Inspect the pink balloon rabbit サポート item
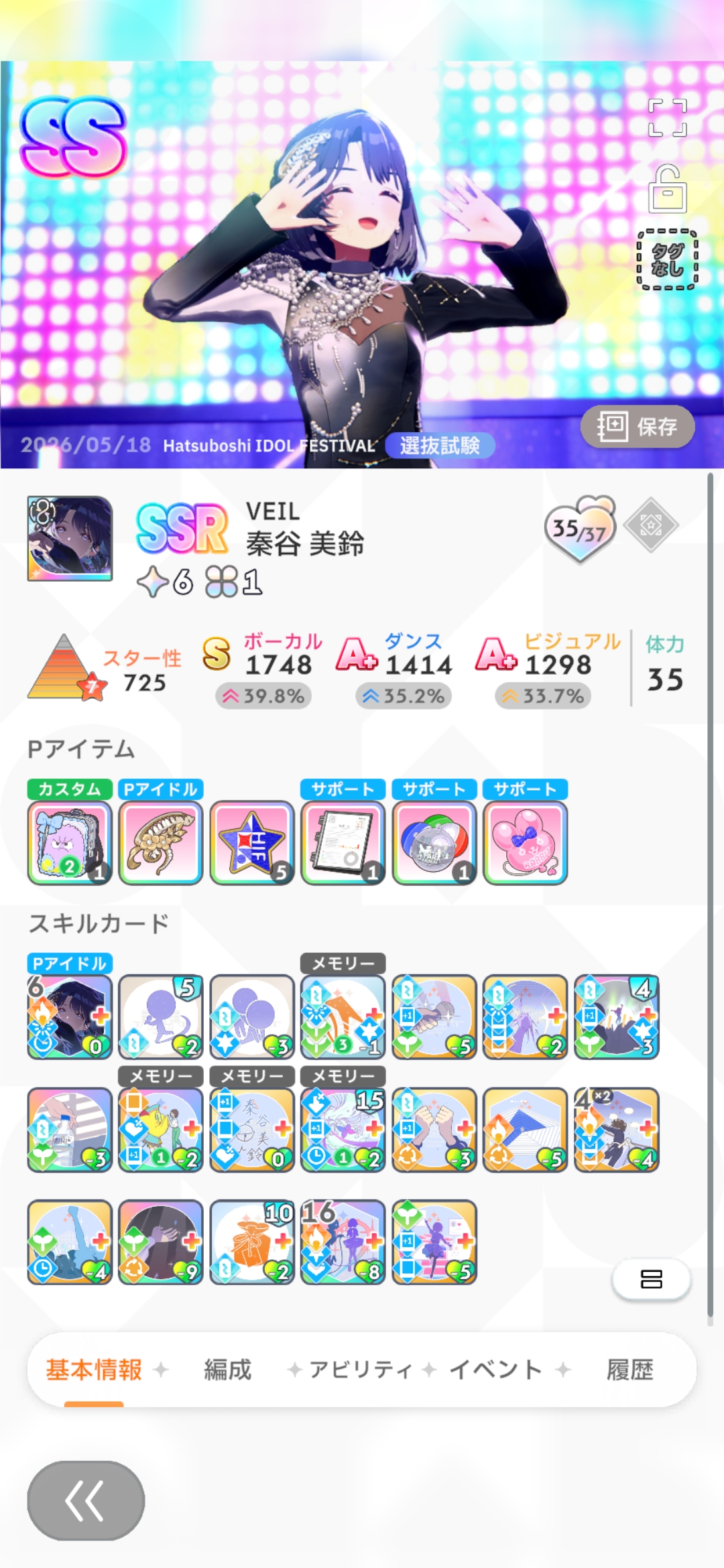The image size is (724, 1568). click(x=526, y=842)
